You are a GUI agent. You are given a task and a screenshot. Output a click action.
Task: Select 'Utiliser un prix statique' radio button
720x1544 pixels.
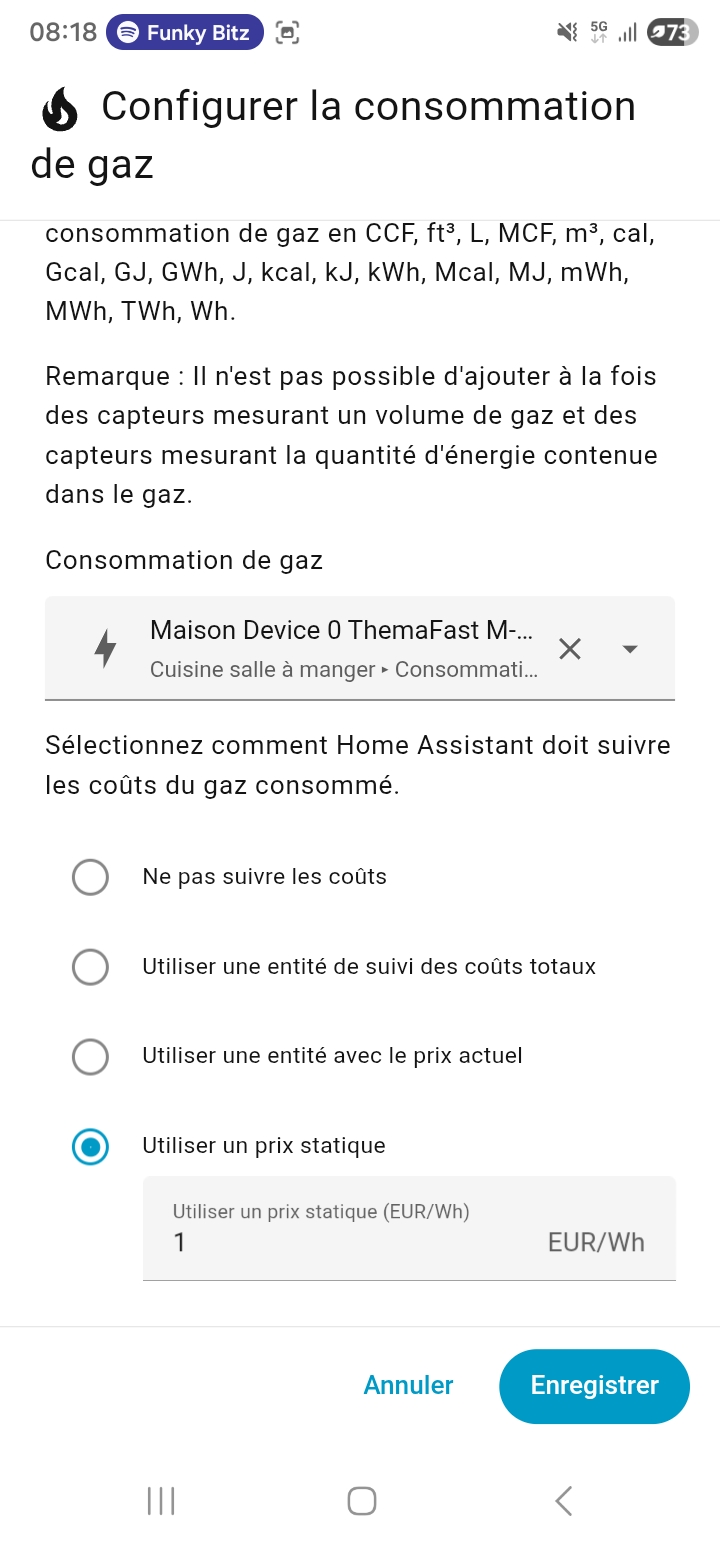click(x=91, y=1146)
